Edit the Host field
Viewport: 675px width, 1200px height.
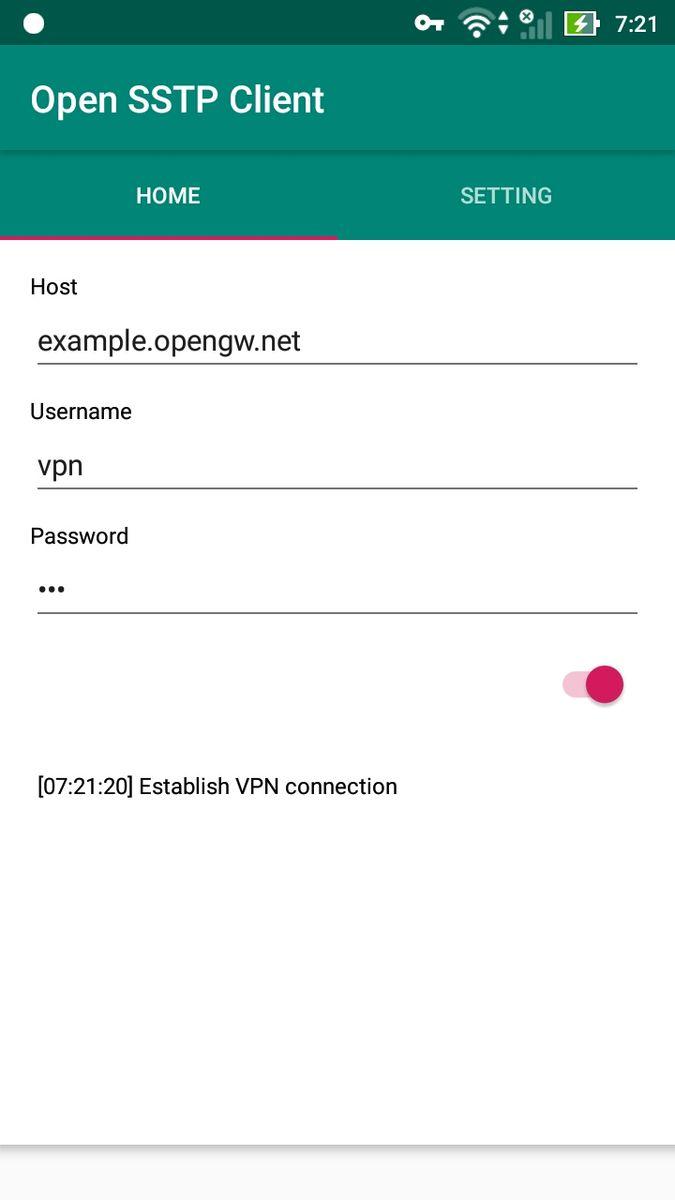(x=336, y=341)
